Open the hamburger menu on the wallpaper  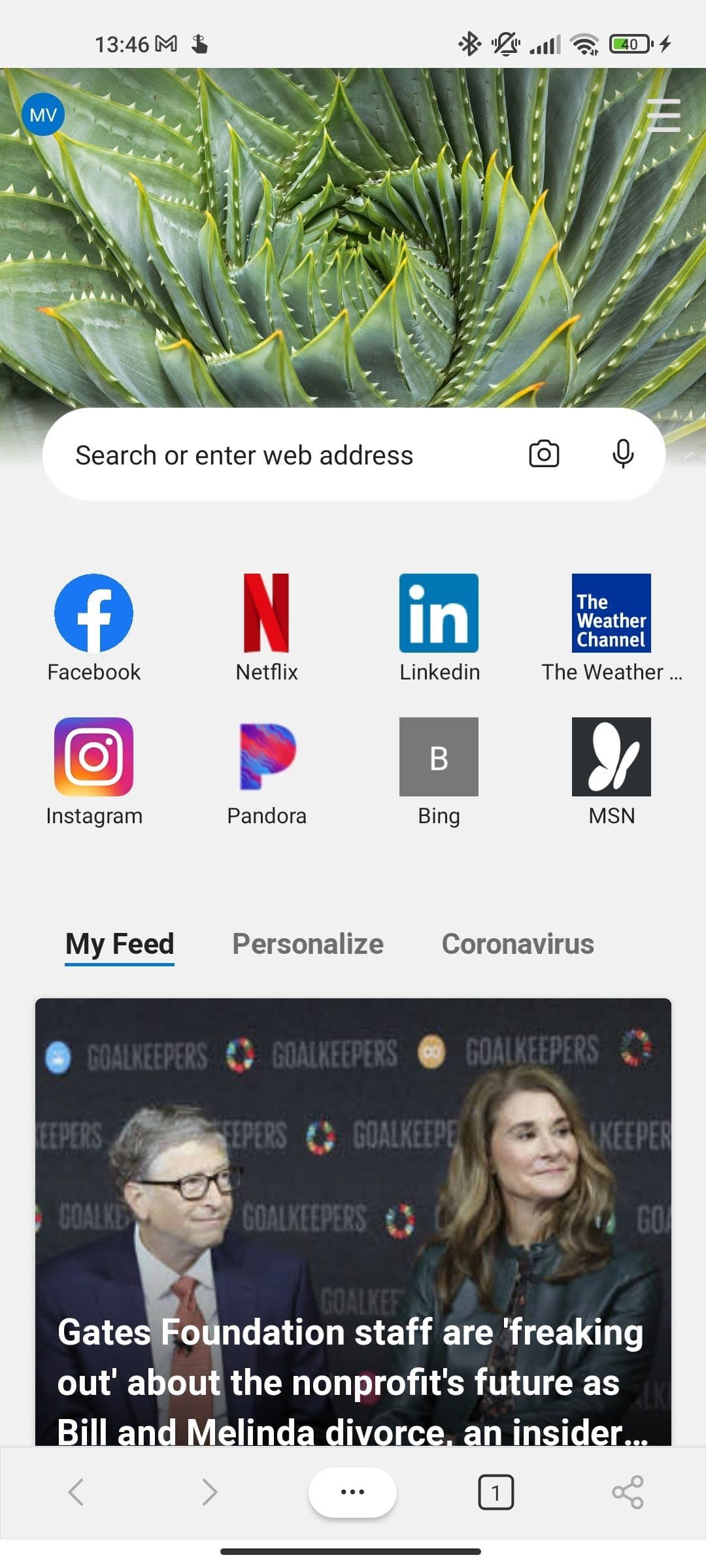tap(663, 116)
